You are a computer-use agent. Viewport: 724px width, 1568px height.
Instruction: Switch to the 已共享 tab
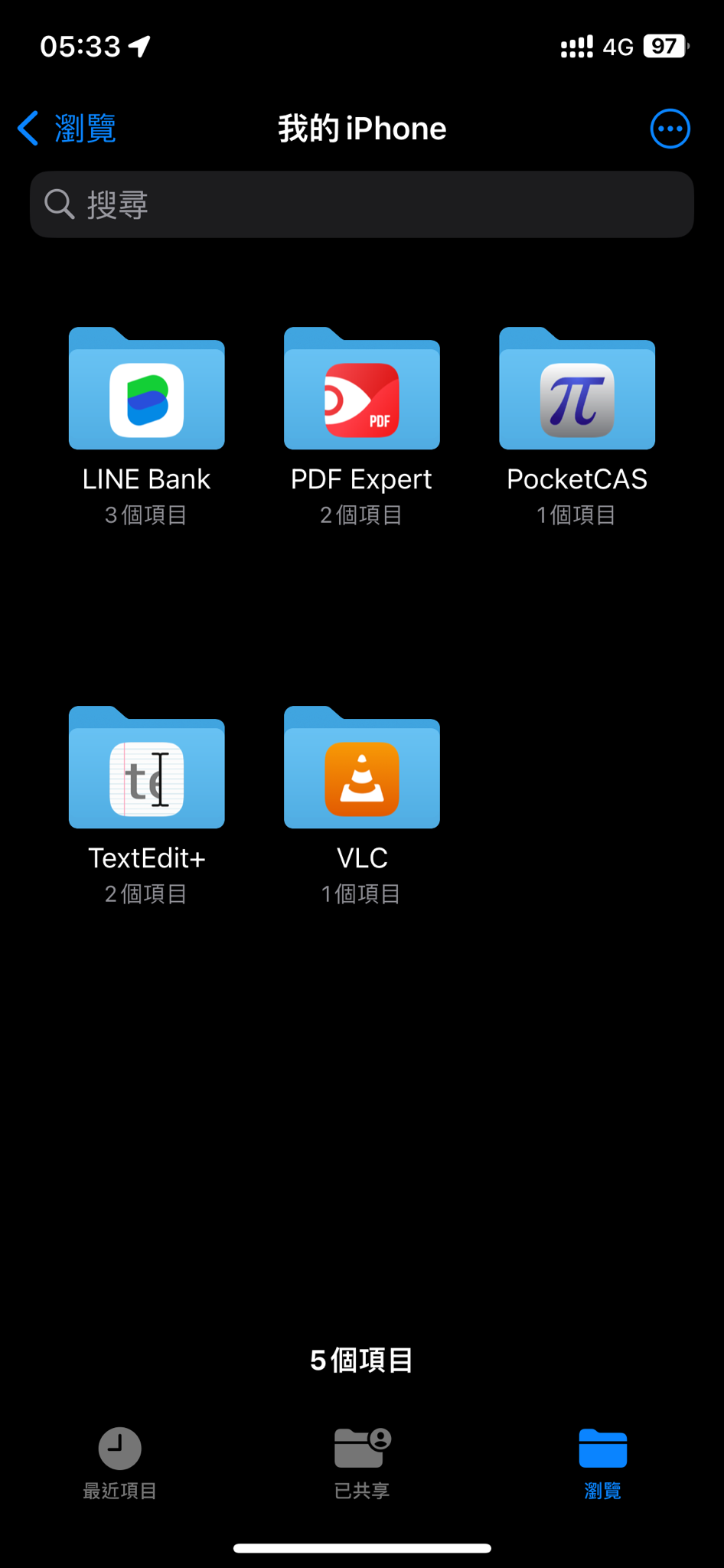pyautogui.click(x=362, y=1462)
